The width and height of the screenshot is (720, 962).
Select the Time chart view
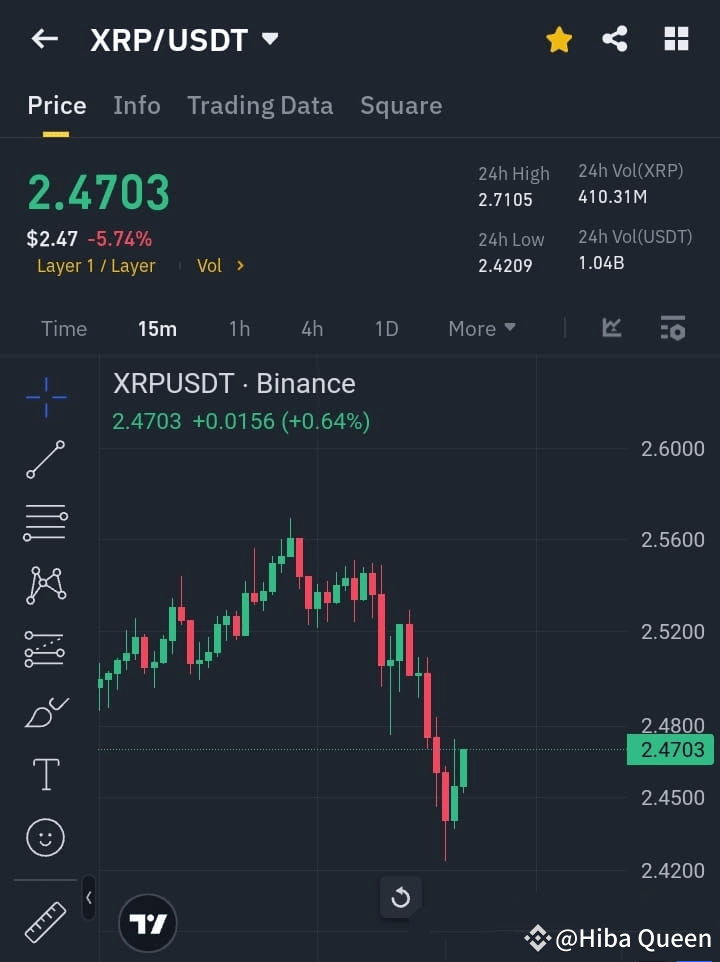[x=64, y=329]
